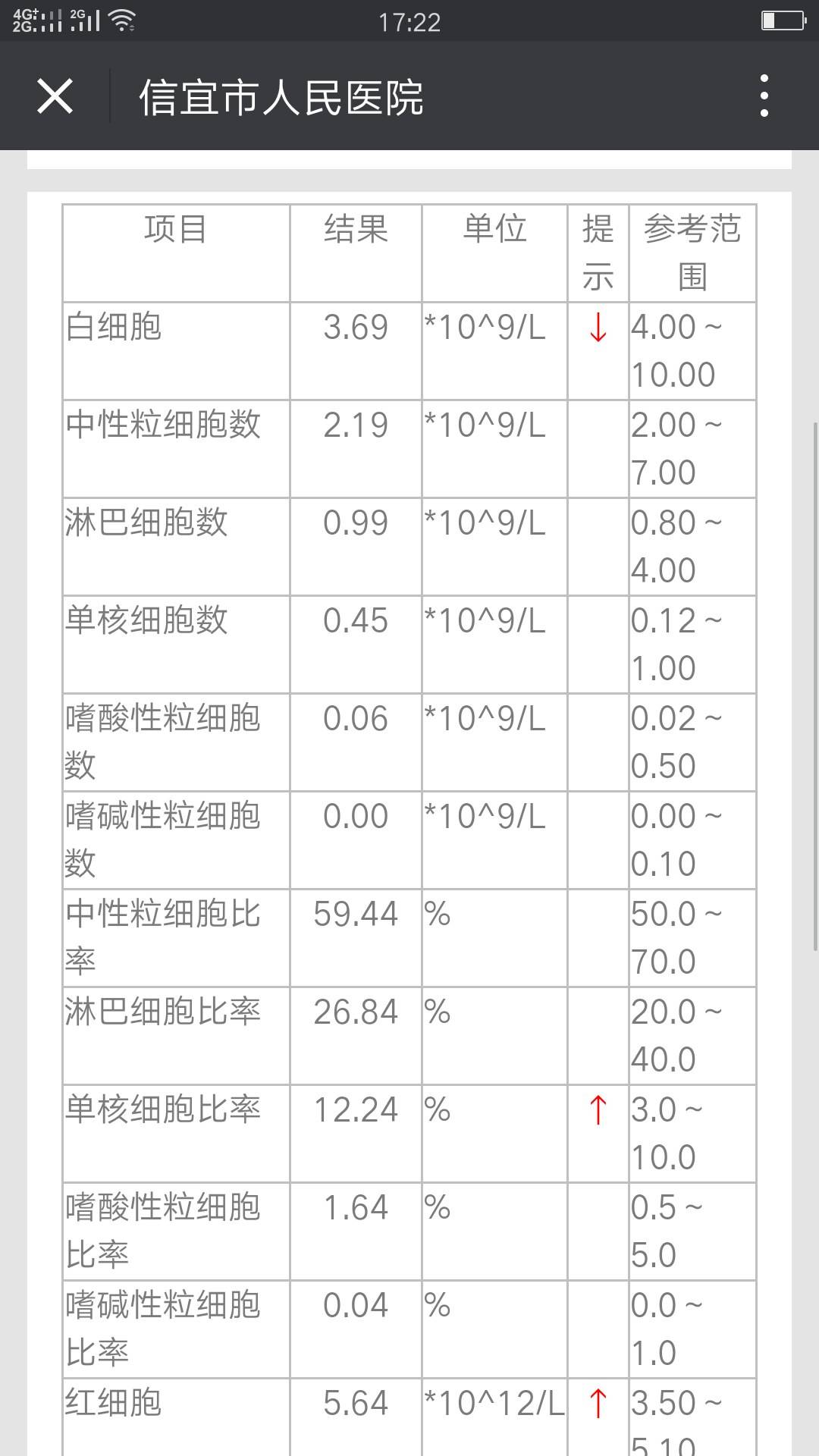The width and height of the screenshot is (819, 1456).
Task: Close the hospital report page
Action: pyautogui.click(x=55, y=96)
